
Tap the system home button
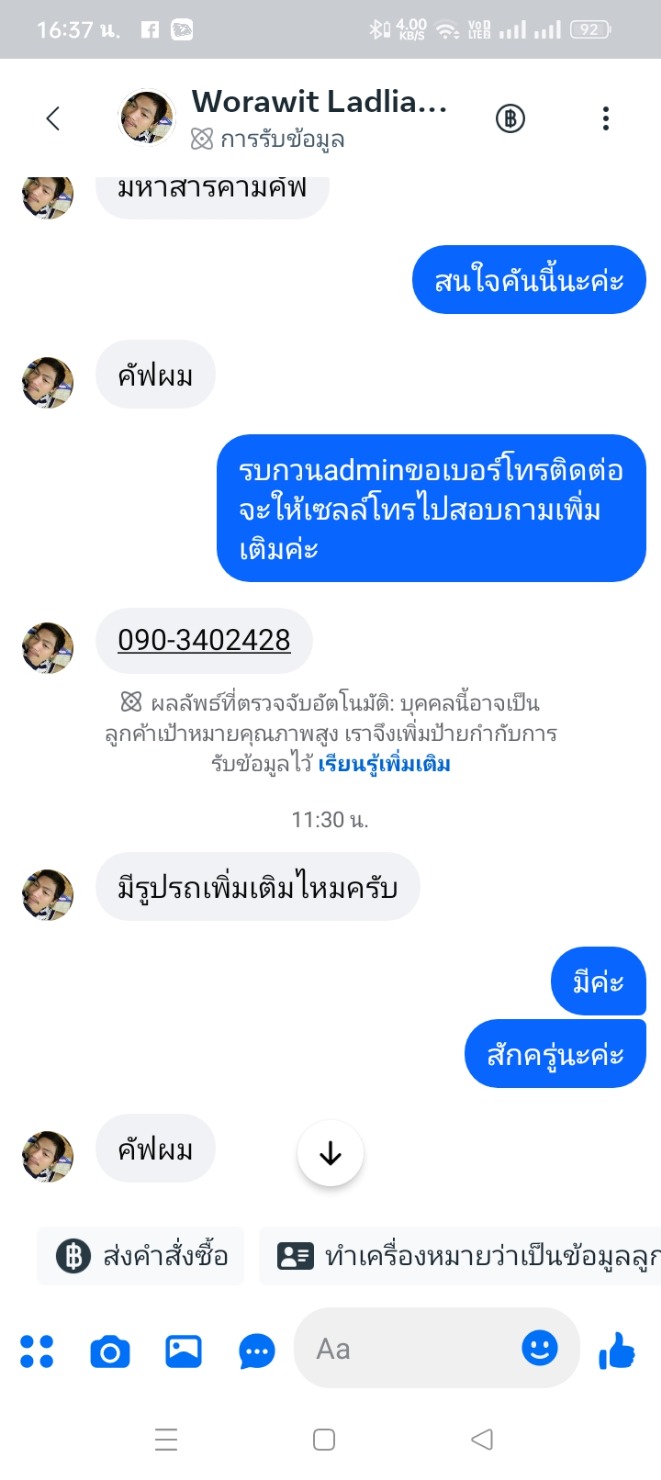324,1439
